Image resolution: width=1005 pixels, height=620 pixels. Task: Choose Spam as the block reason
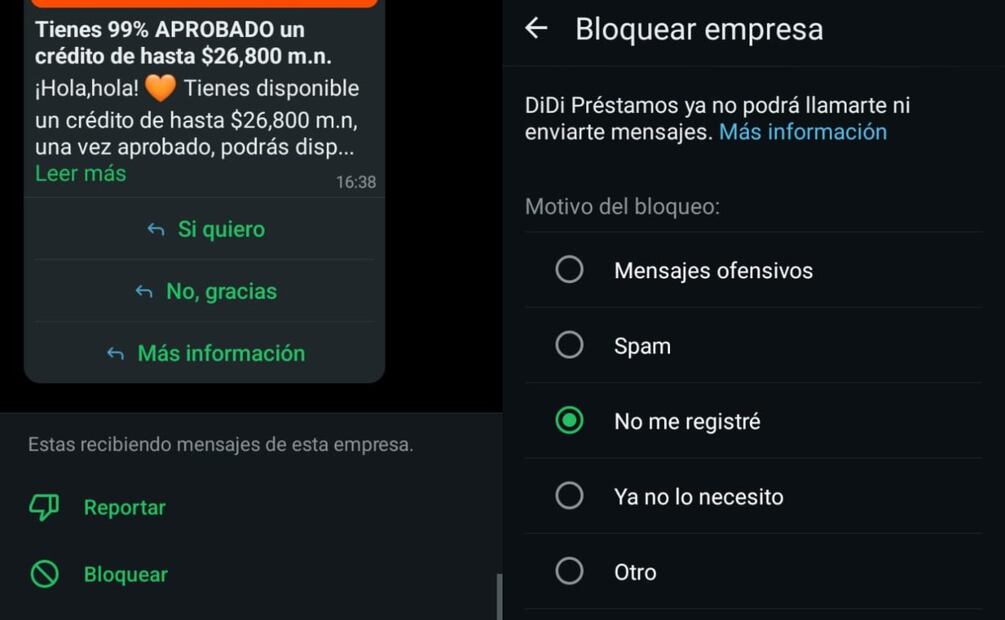(569, 346)
